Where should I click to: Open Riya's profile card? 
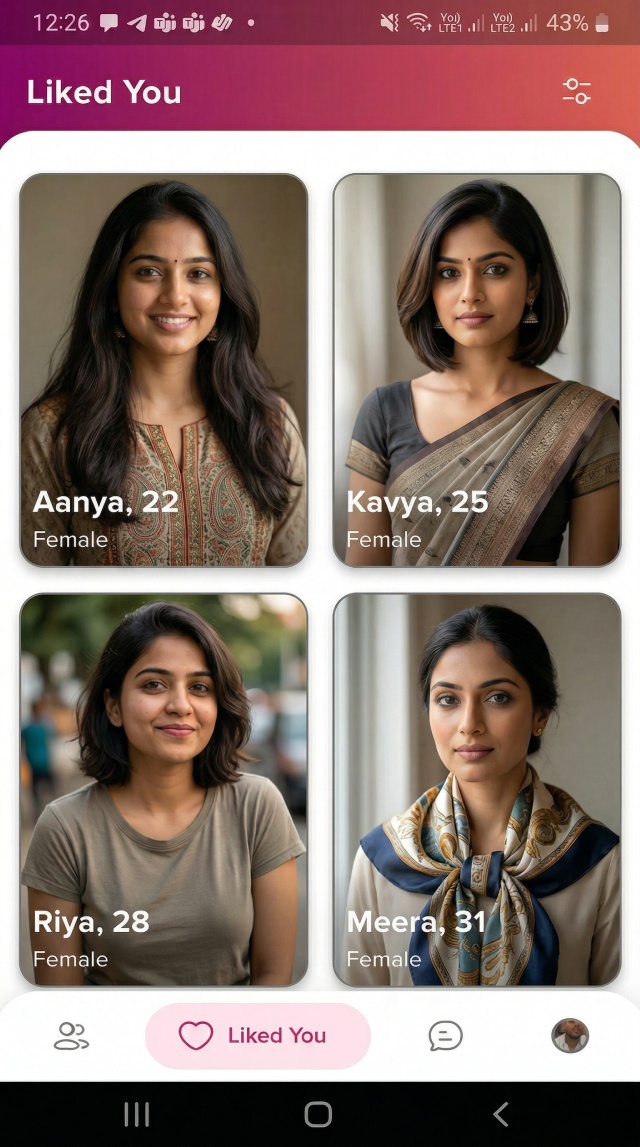click(164, 790)
